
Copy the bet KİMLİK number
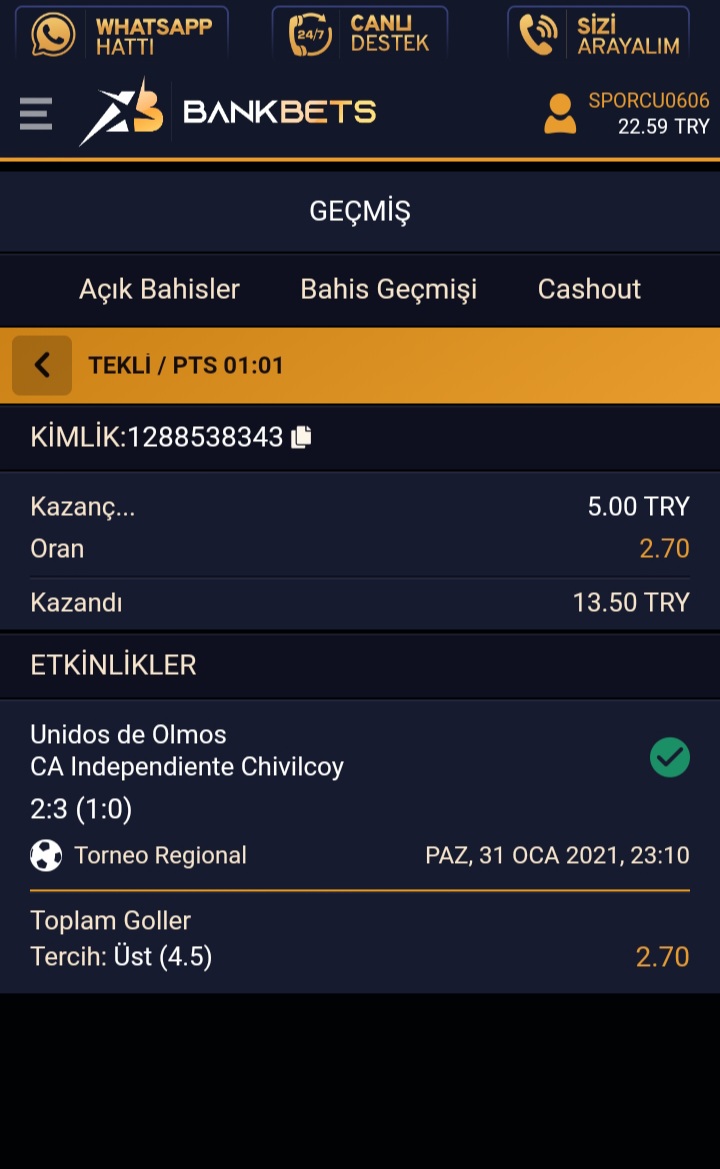(x=301, y=437)
